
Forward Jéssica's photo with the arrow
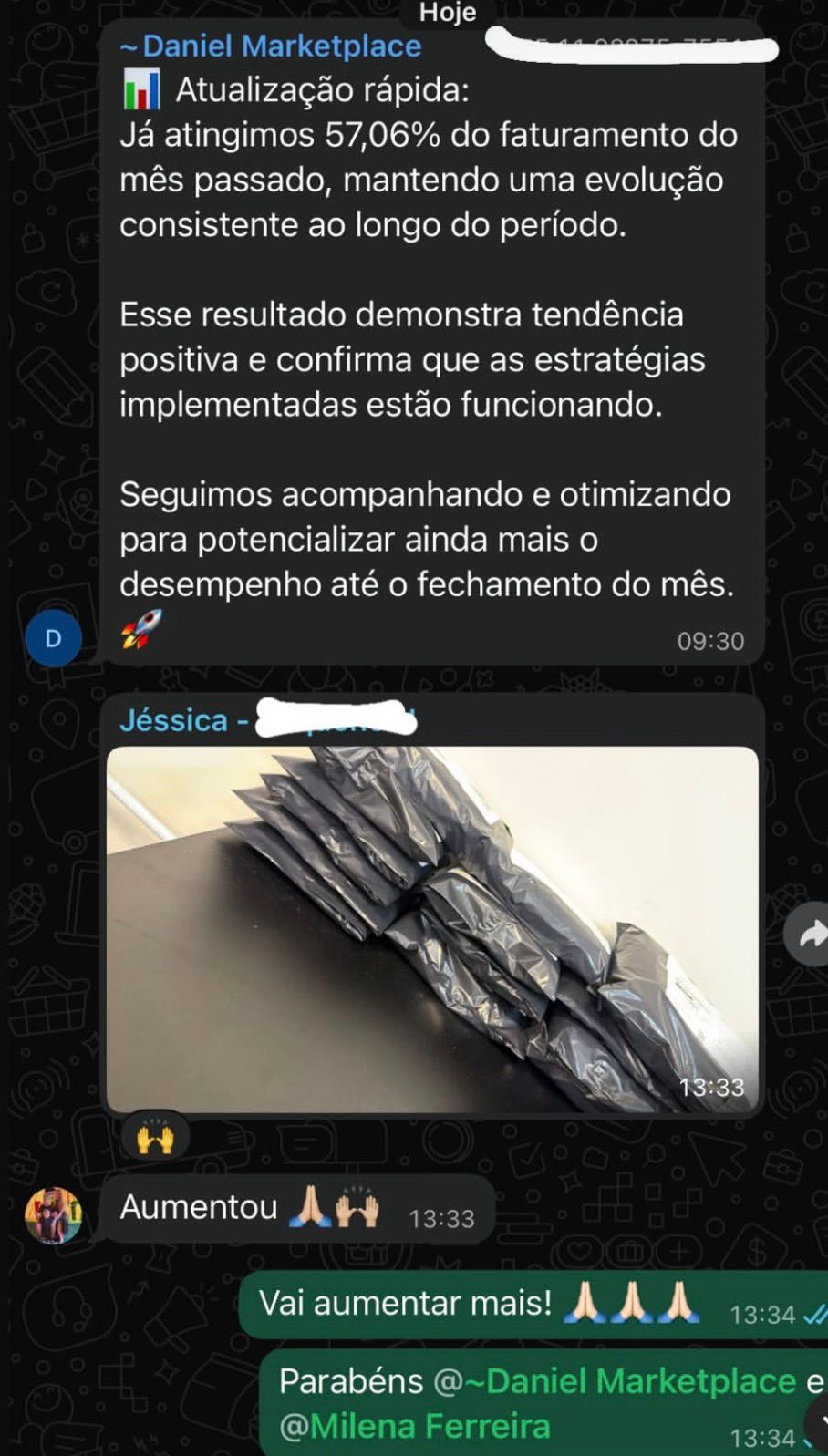tap(808, 935)
